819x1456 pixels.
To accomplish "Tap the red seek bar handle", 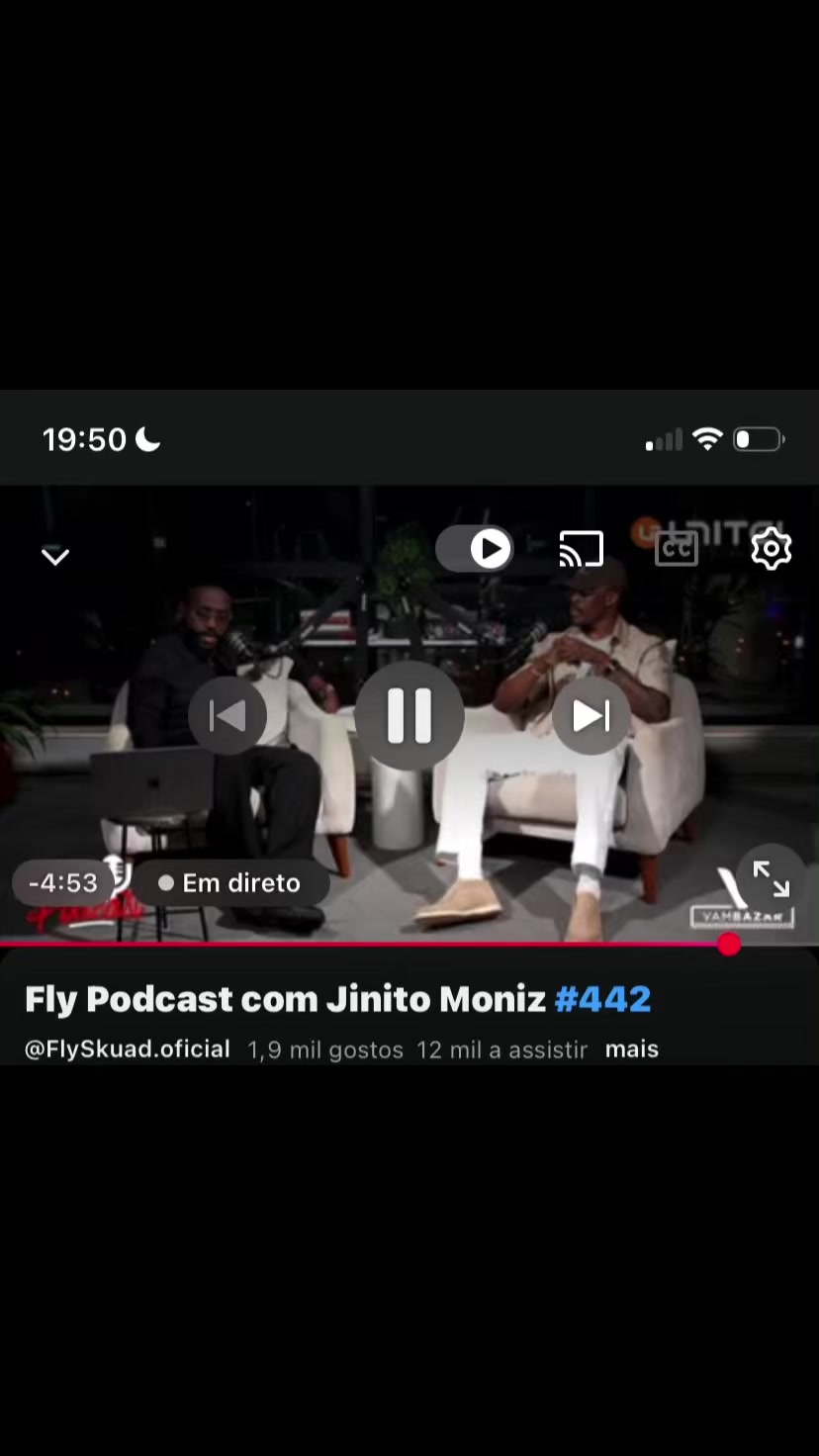I will (729, 946).
